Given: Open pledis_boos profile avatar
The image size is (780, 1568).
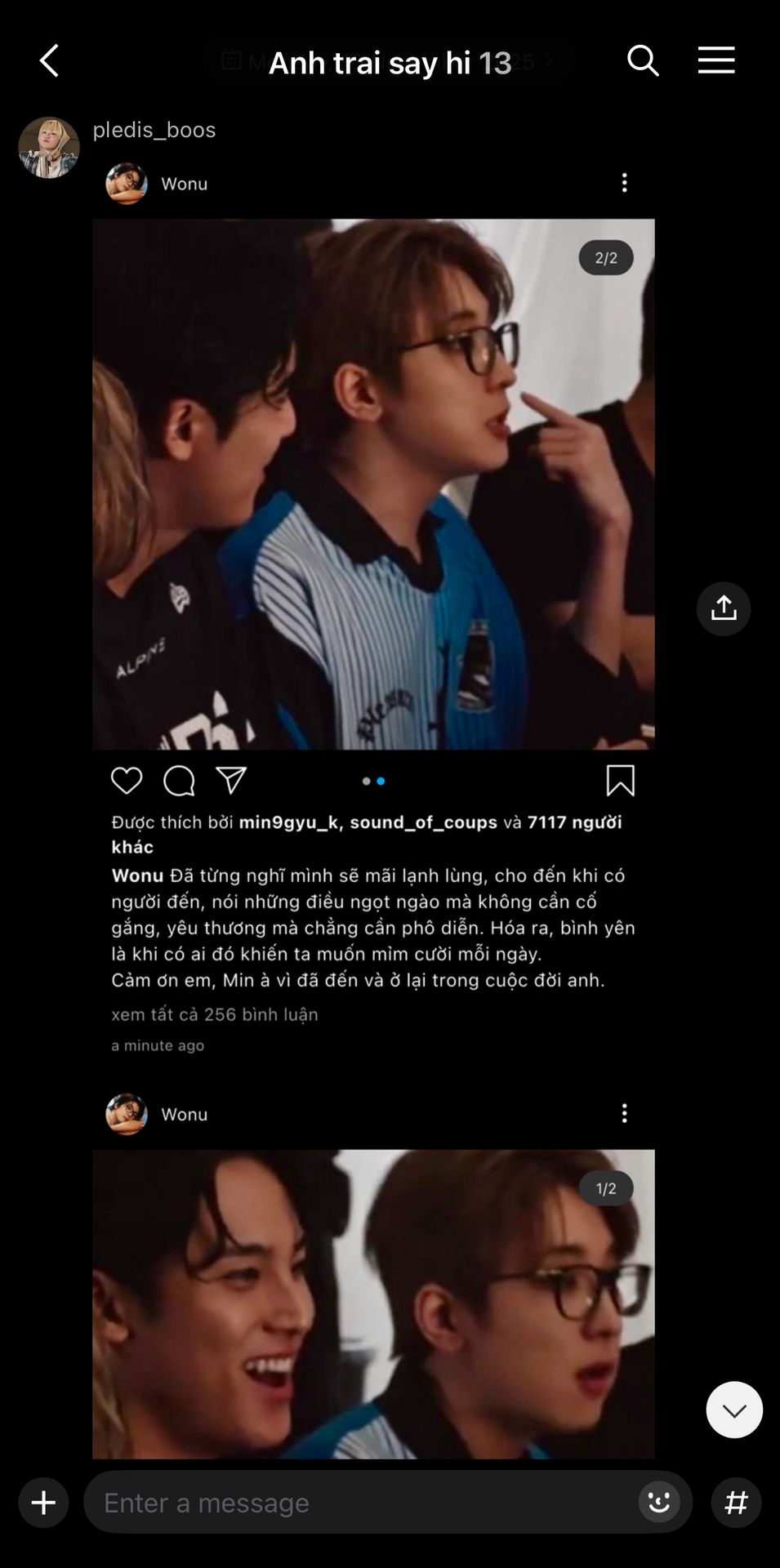Looking at the screenshot, I should (49, 148).
